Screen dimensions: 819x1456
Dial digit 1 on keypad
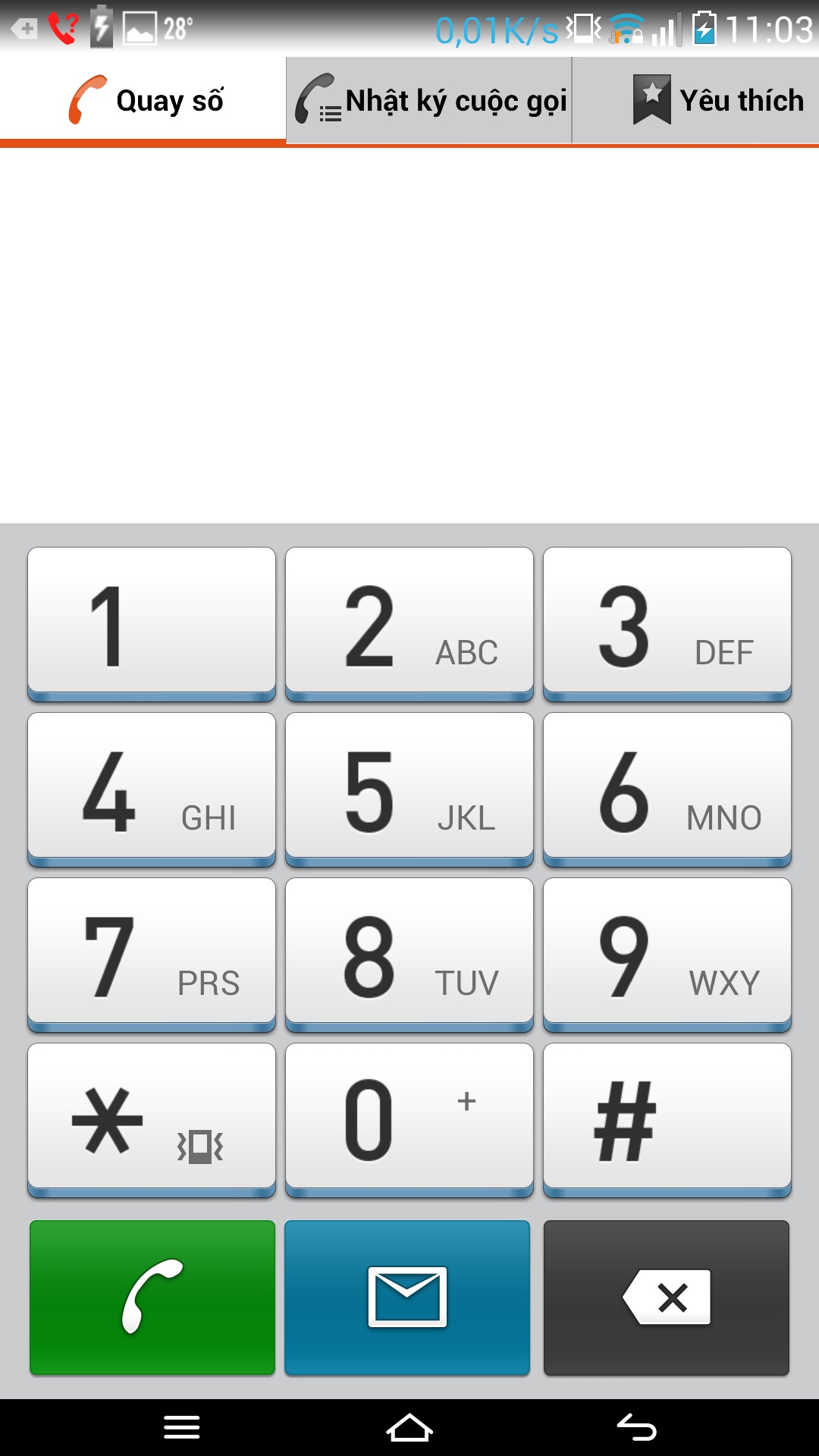click(152, 624)
